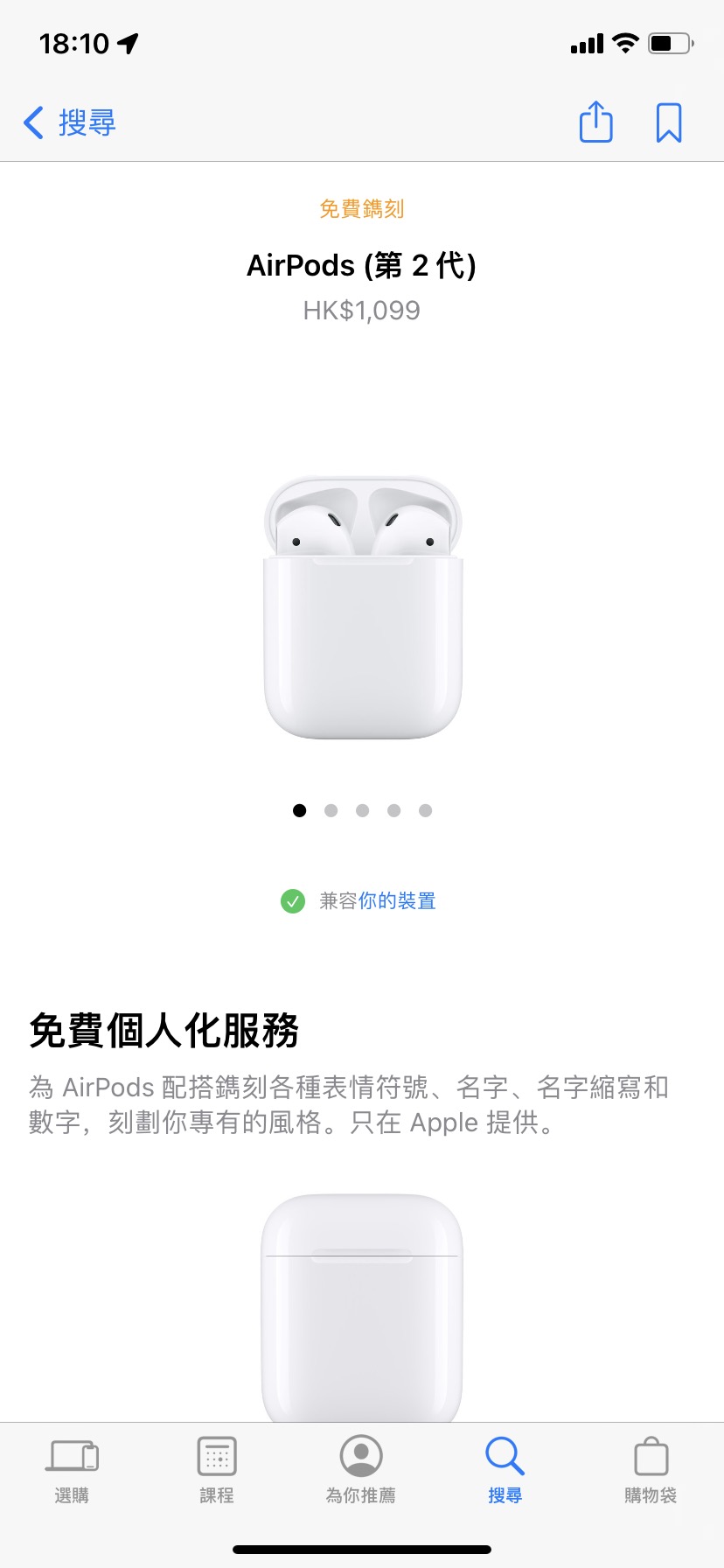724x1568 pixels.
Task: Tap the bookmark icon to save this product
Action: tap(669, 122)
